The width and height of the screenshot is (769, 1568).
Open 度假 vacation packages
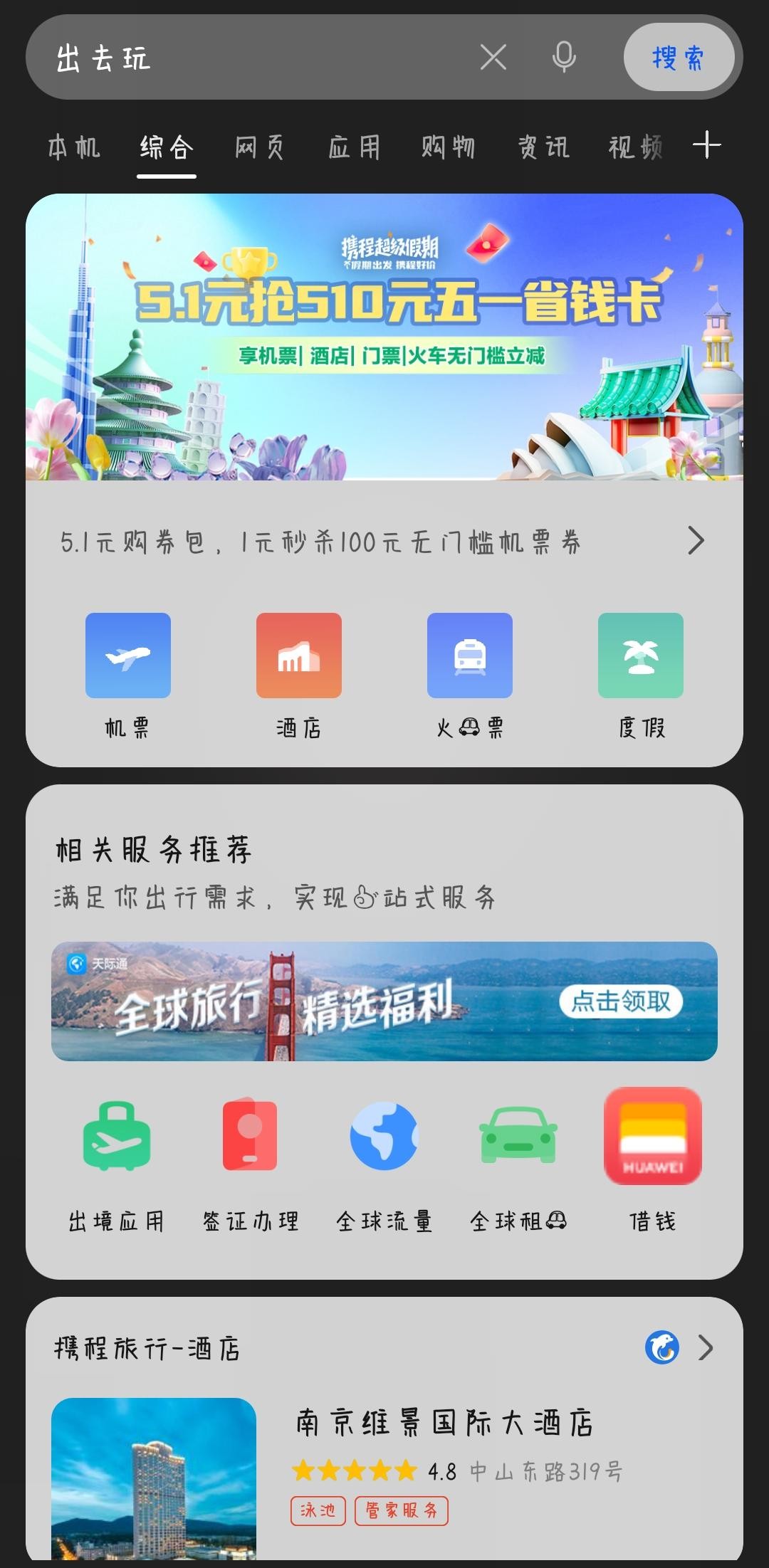click(641, 674)
